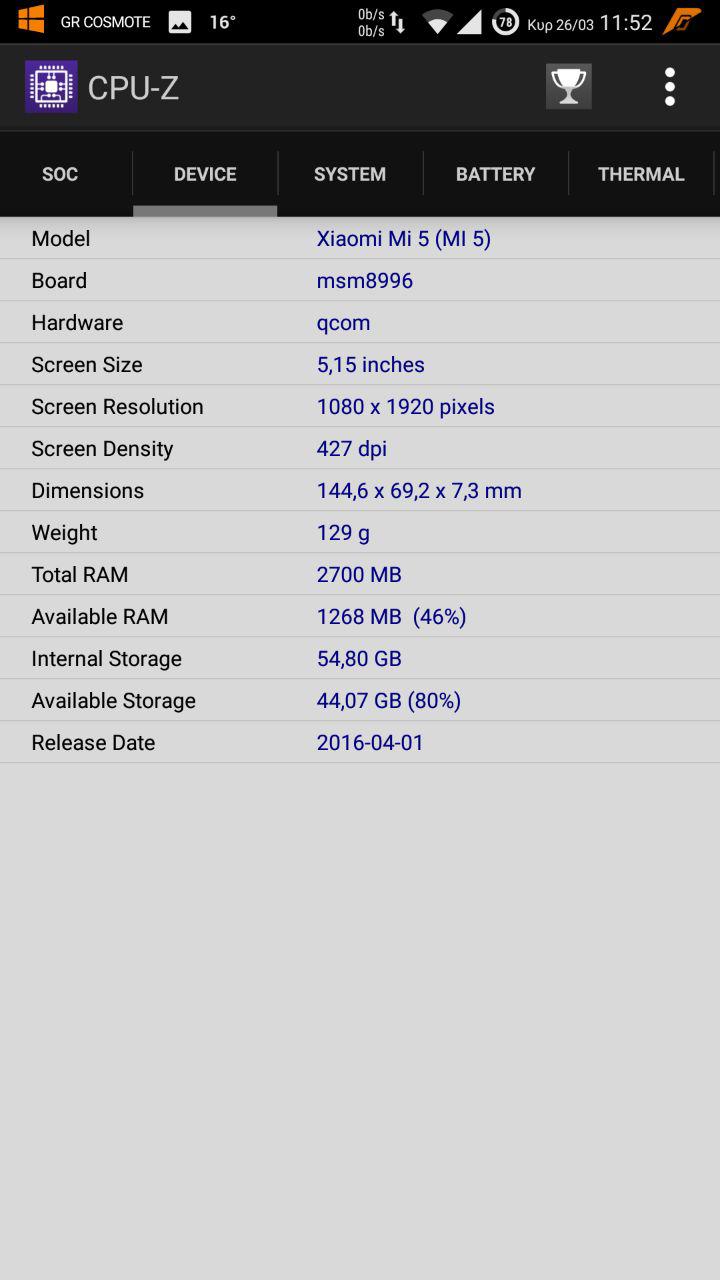The width and height of the screenshot is (720, 1280).
Task: Open the trophy icon in the app bar
Action: (x=568, y=87)
